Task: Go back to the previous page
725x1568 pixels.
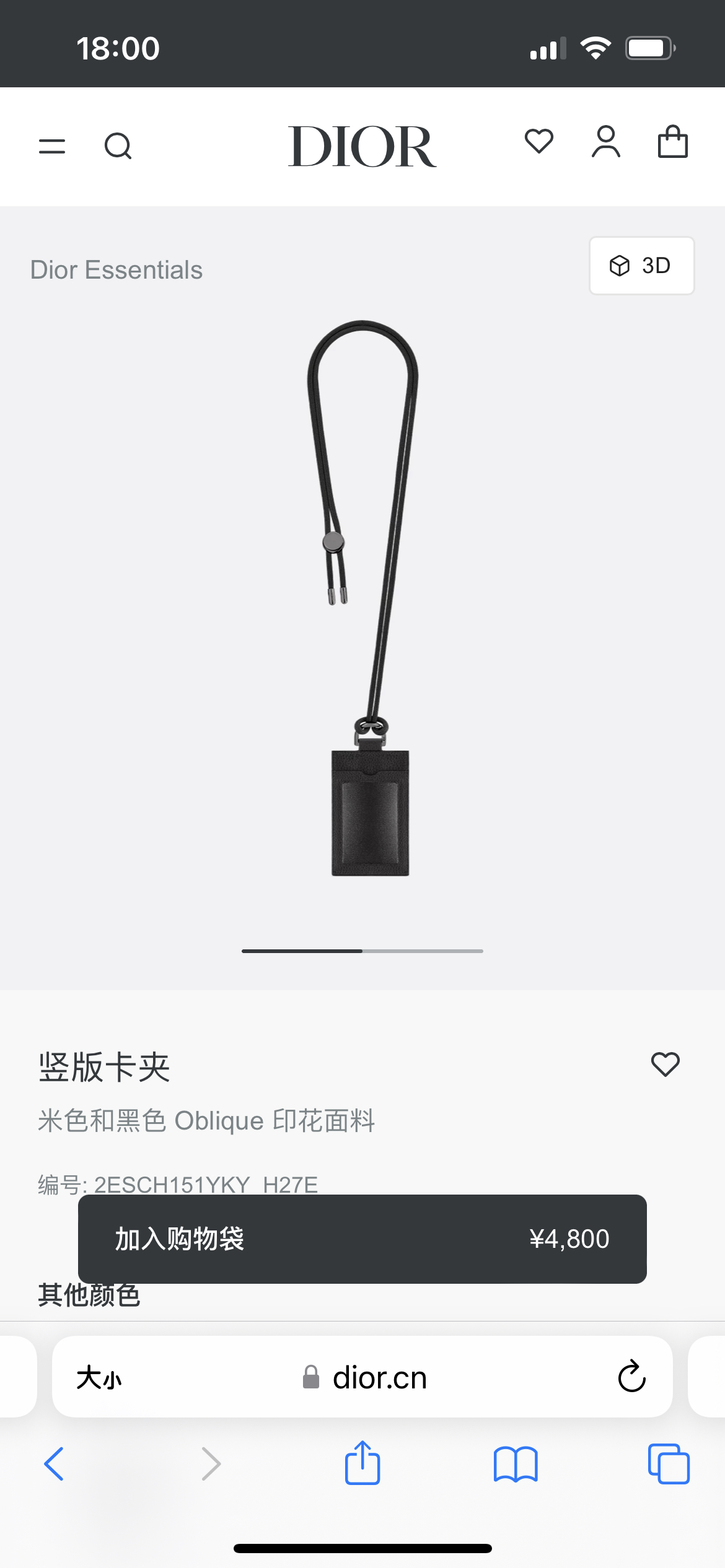Action: (x=54, y=1464)
